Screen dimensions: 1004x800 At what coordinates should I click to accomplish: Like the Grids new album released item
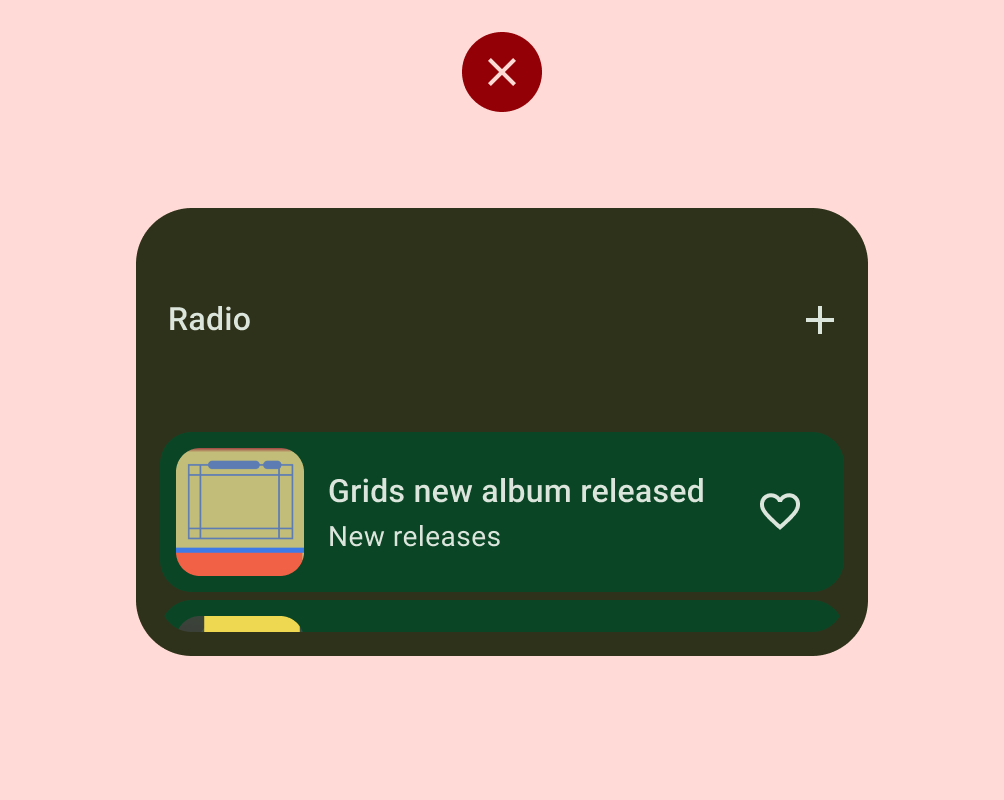pyautogui.click(x=780, y=511)
